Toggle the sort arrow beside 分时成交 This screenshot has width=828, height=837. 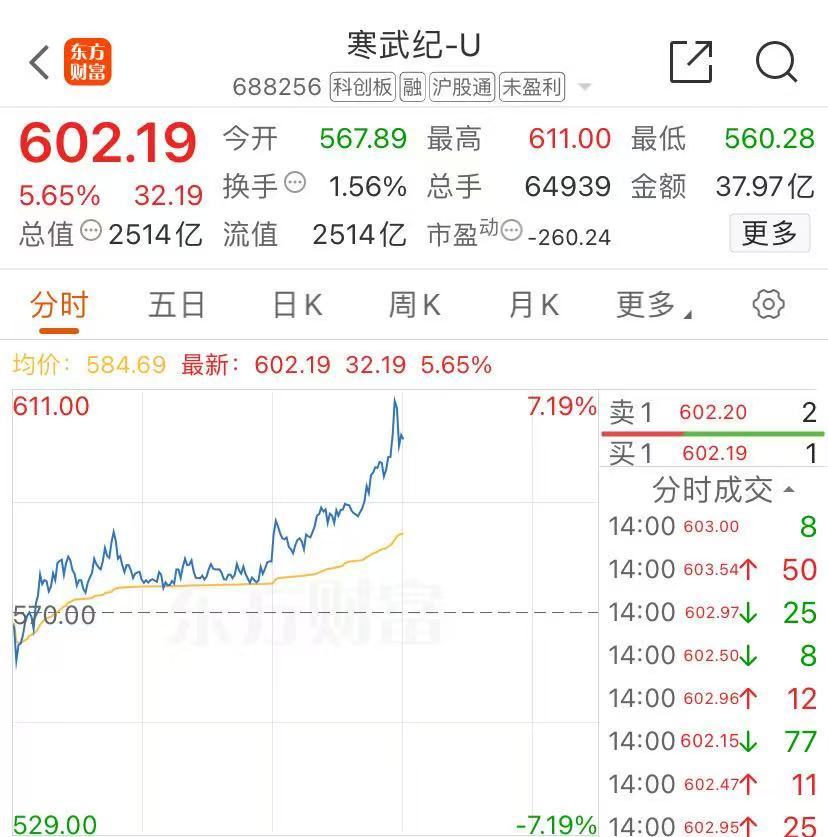790,489
